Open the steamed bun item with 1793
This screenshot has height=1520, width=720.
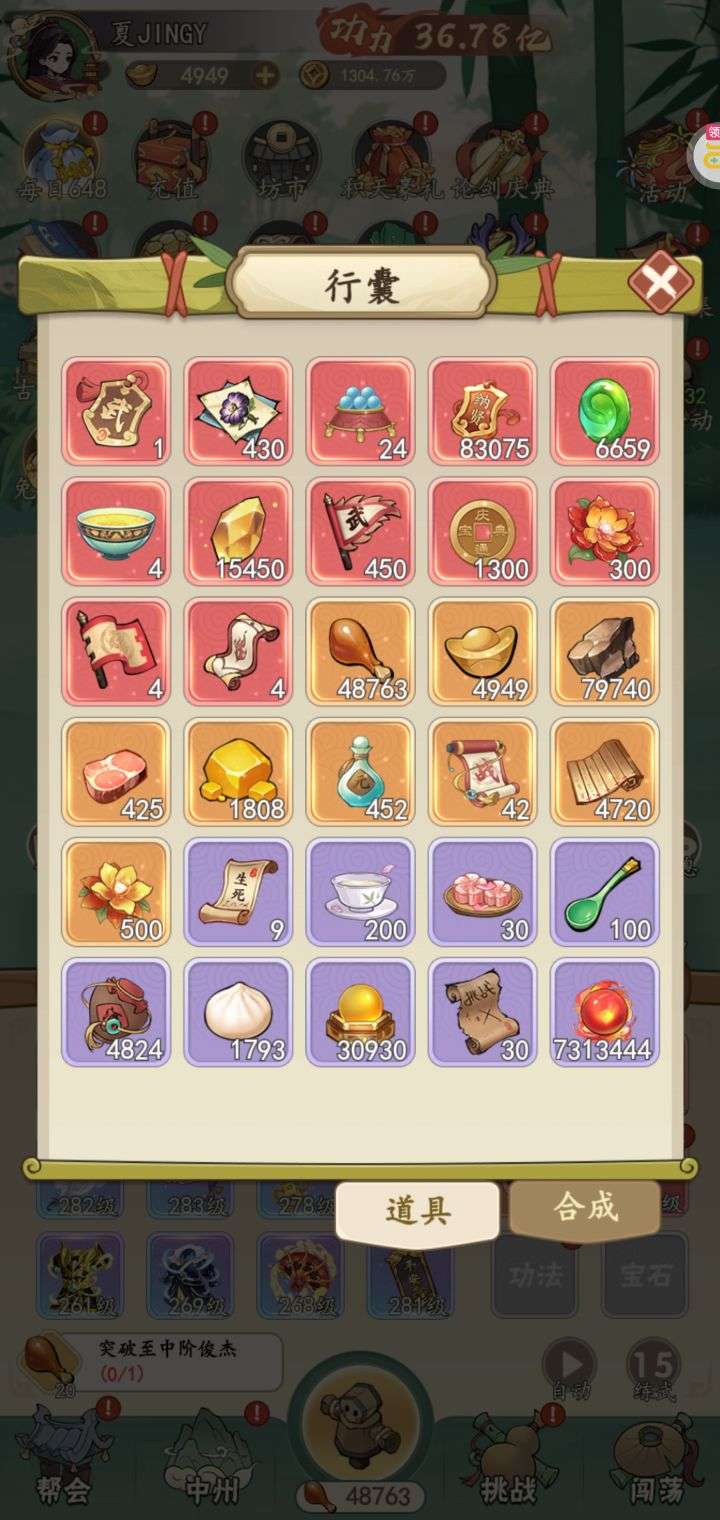coord(238,1011)
